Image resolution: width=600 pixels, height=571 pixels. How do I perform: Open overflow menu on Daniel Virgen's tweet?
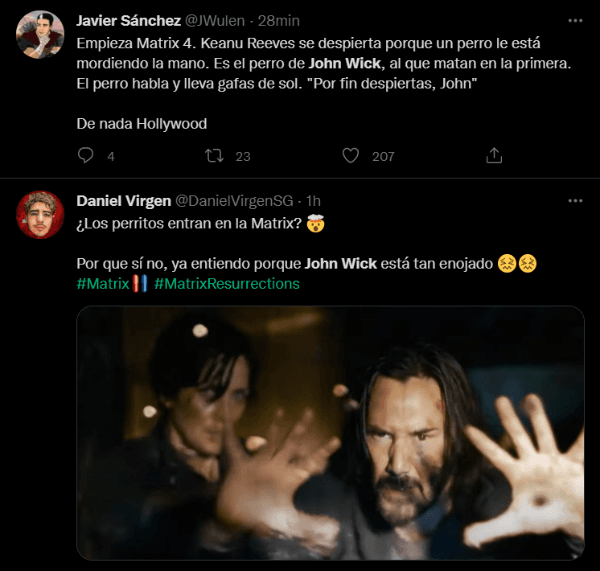tap(575, 200)
